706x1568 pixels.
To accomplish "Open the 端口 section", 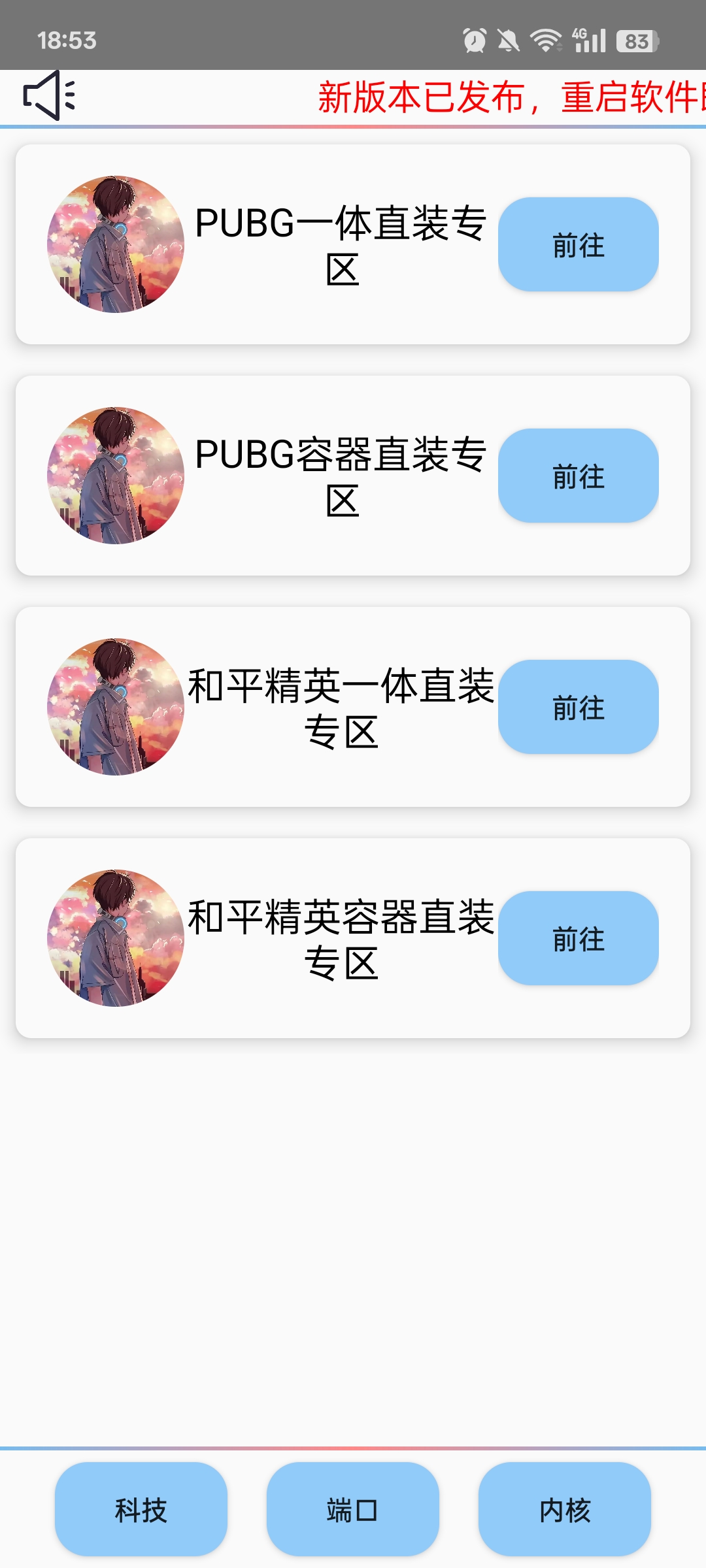I will [x=352, y=1509].
